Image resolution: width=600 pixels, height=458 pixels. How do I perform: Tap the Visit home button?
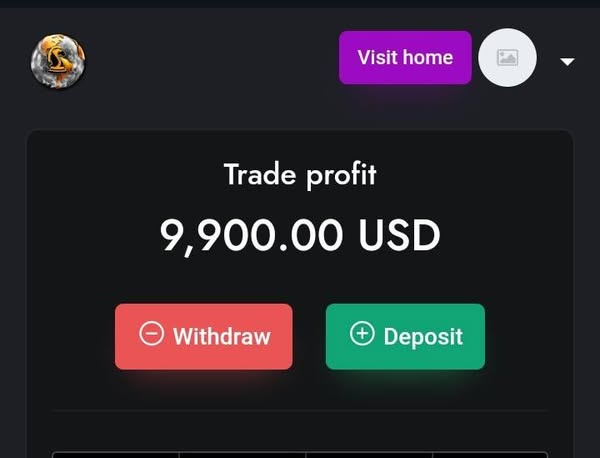(405, 58)
